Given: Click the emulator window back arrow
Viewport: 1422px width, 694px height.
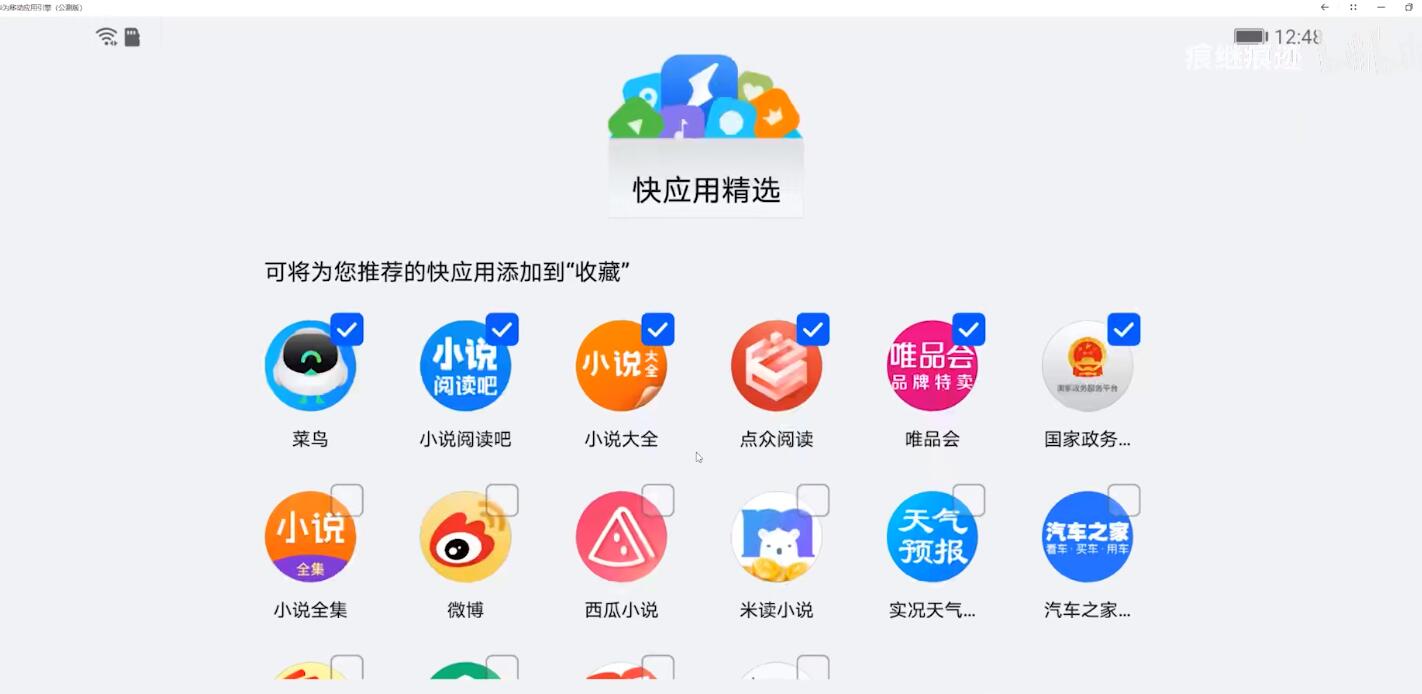Looking at the screenshot, I should pos(1325,7).
